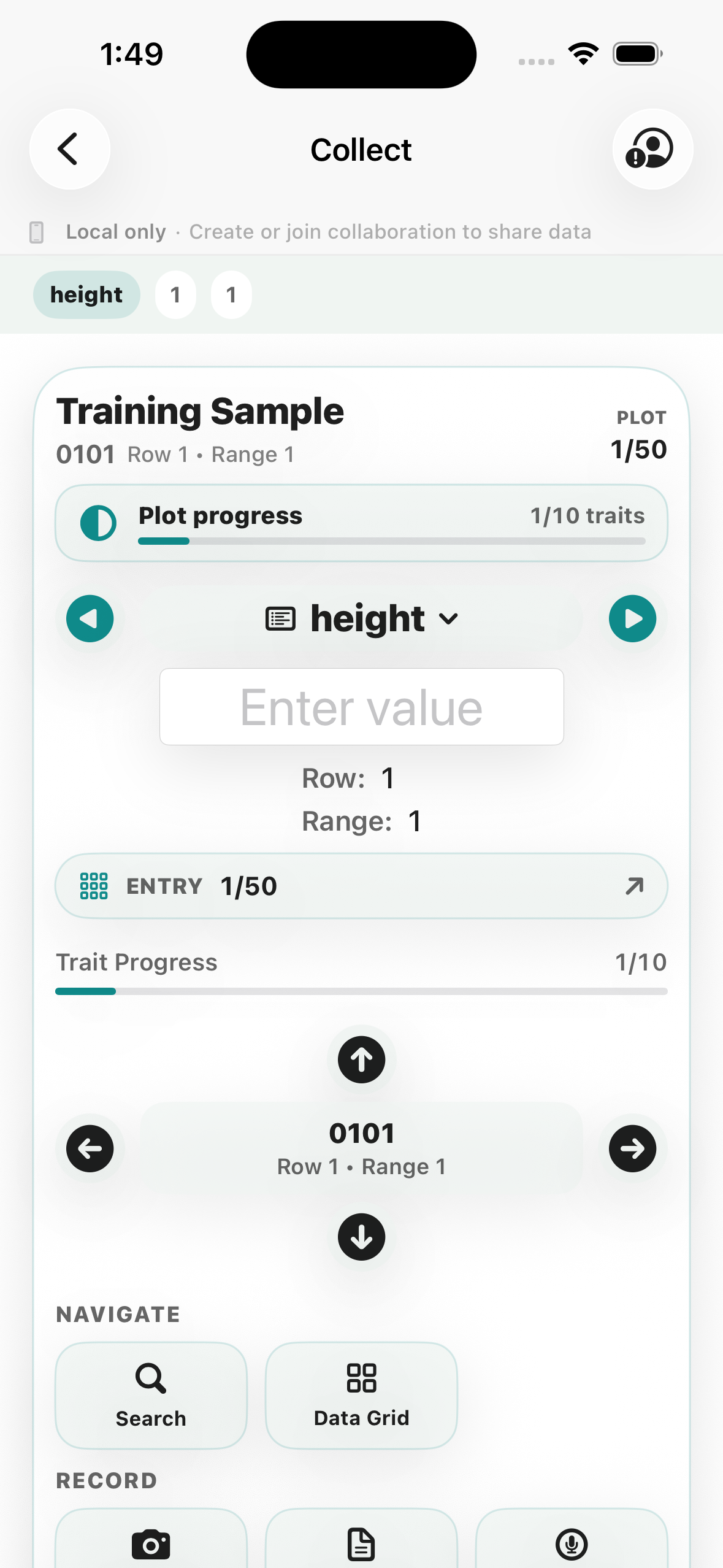Select the height chip in the top bar

(x=86, y=294)
